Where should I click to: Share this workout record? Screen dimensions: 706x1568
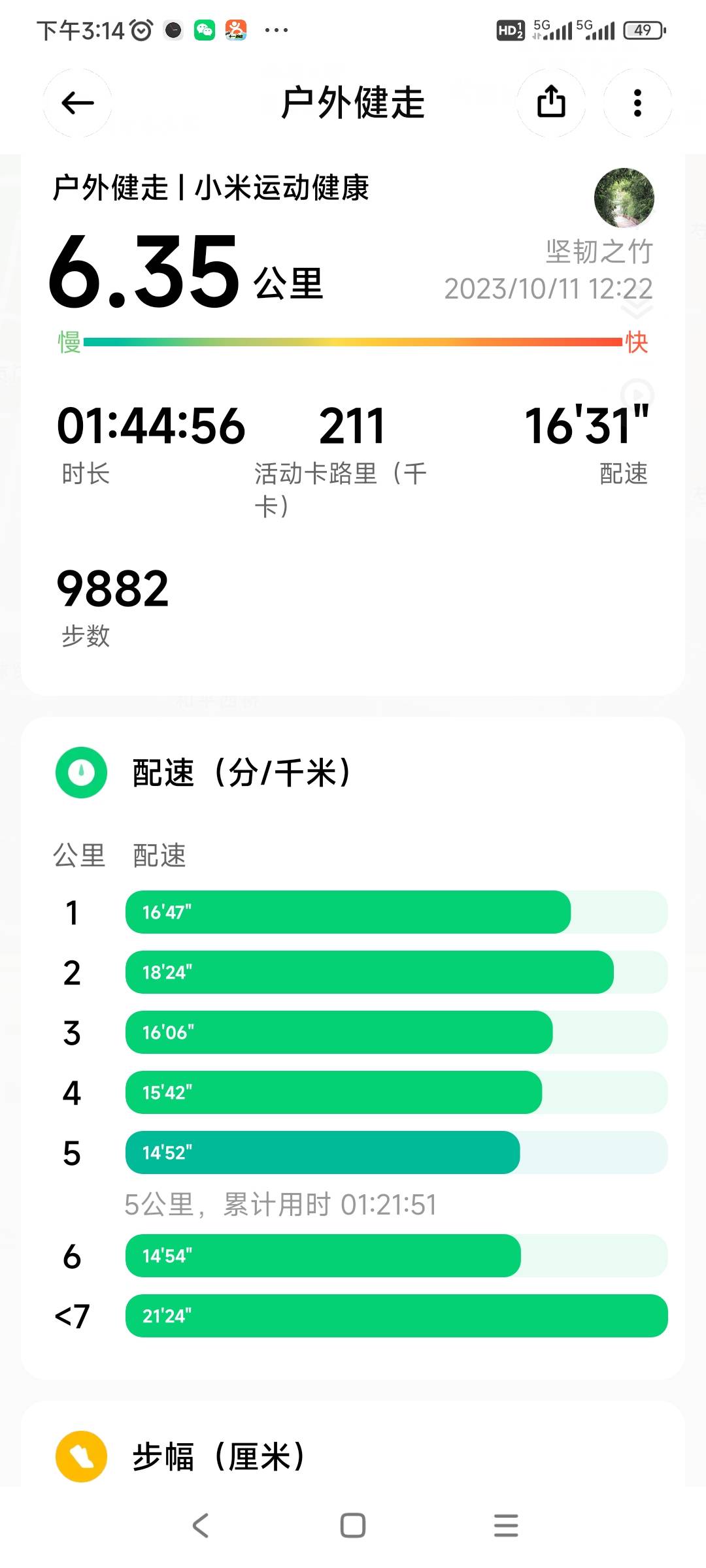552,103
